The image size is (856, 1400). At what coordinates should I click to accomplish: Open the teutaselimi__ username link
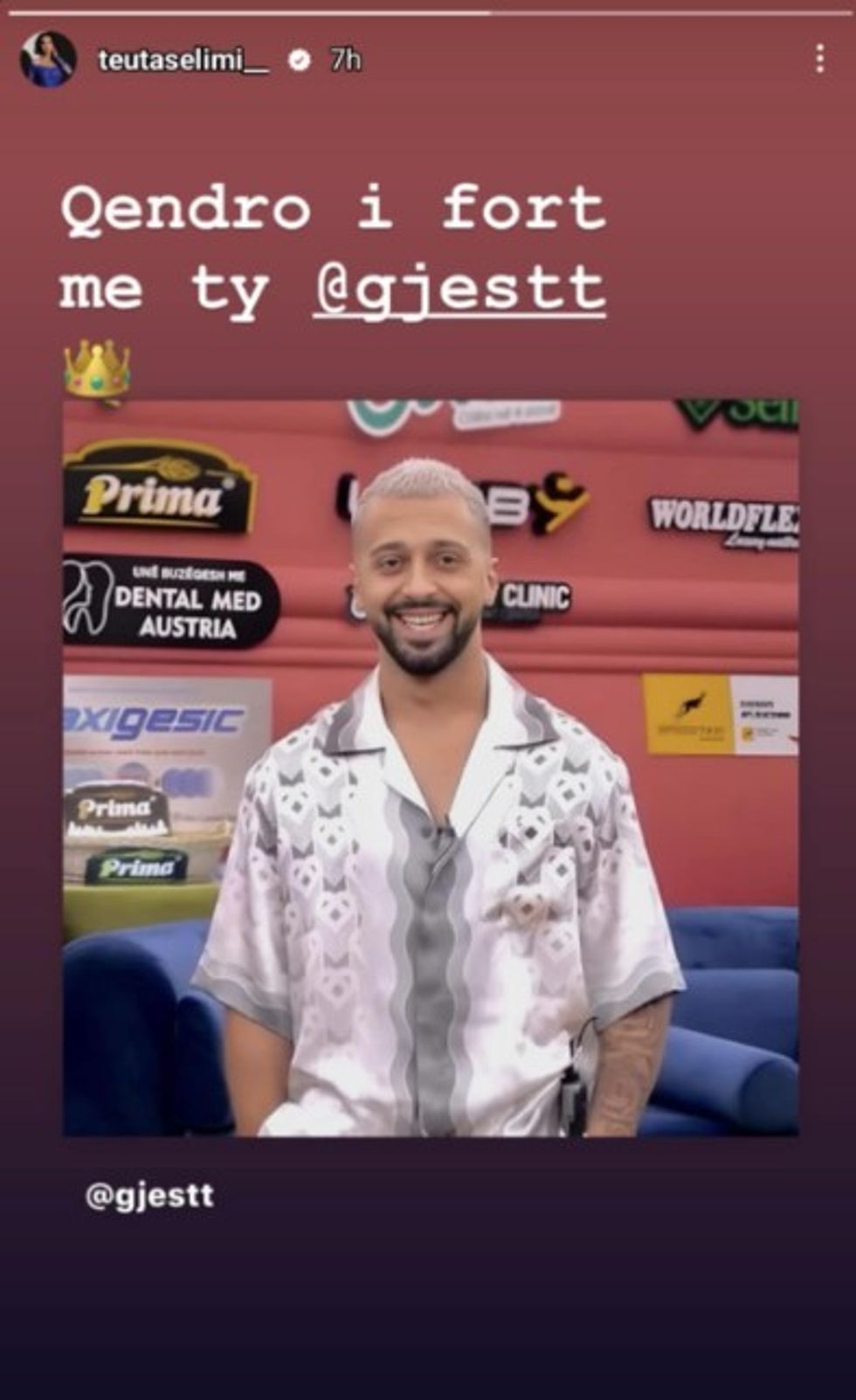point(183,60)
